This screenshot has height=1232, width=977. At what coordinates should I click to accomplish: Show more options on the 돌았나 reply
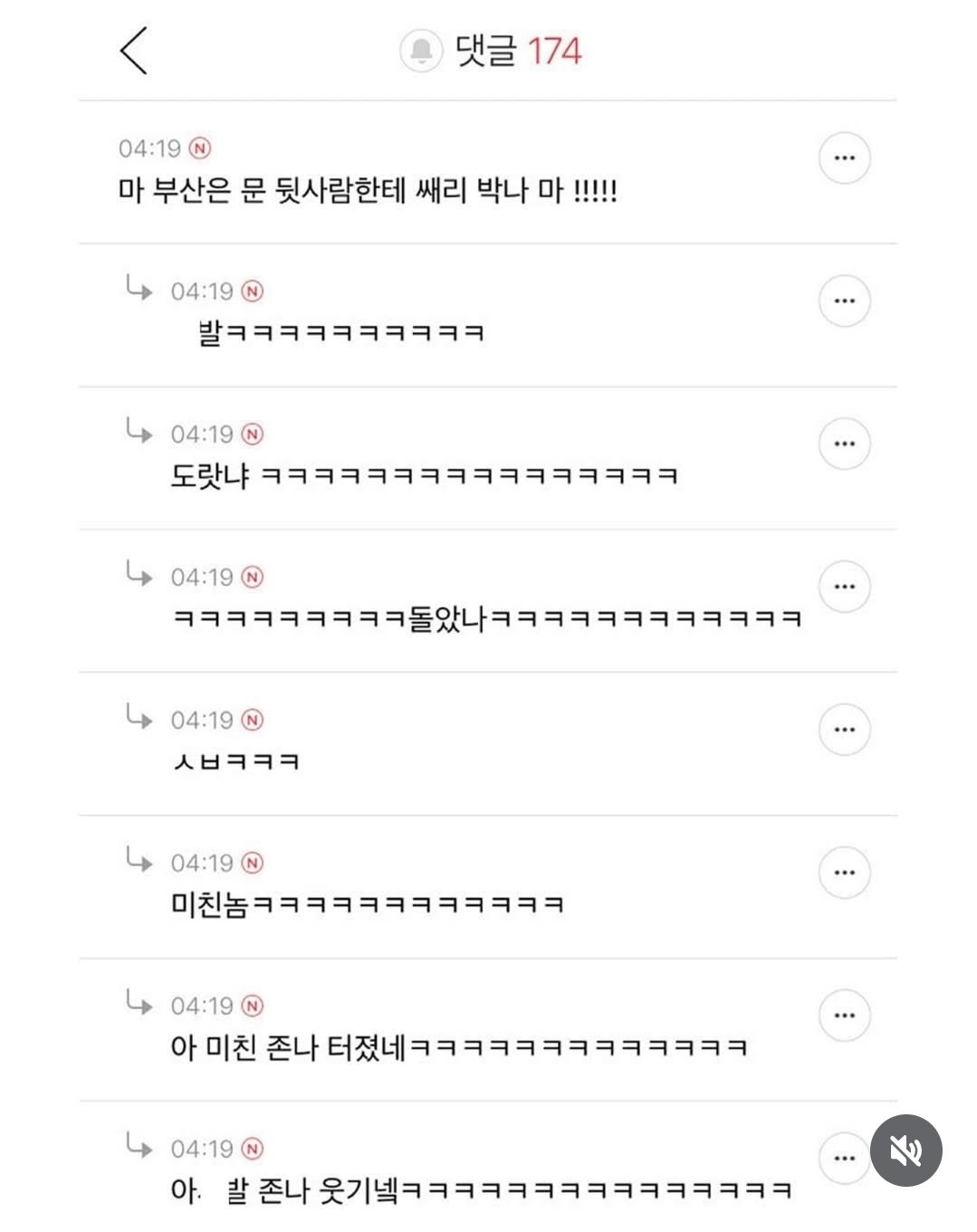click(844, 587)
